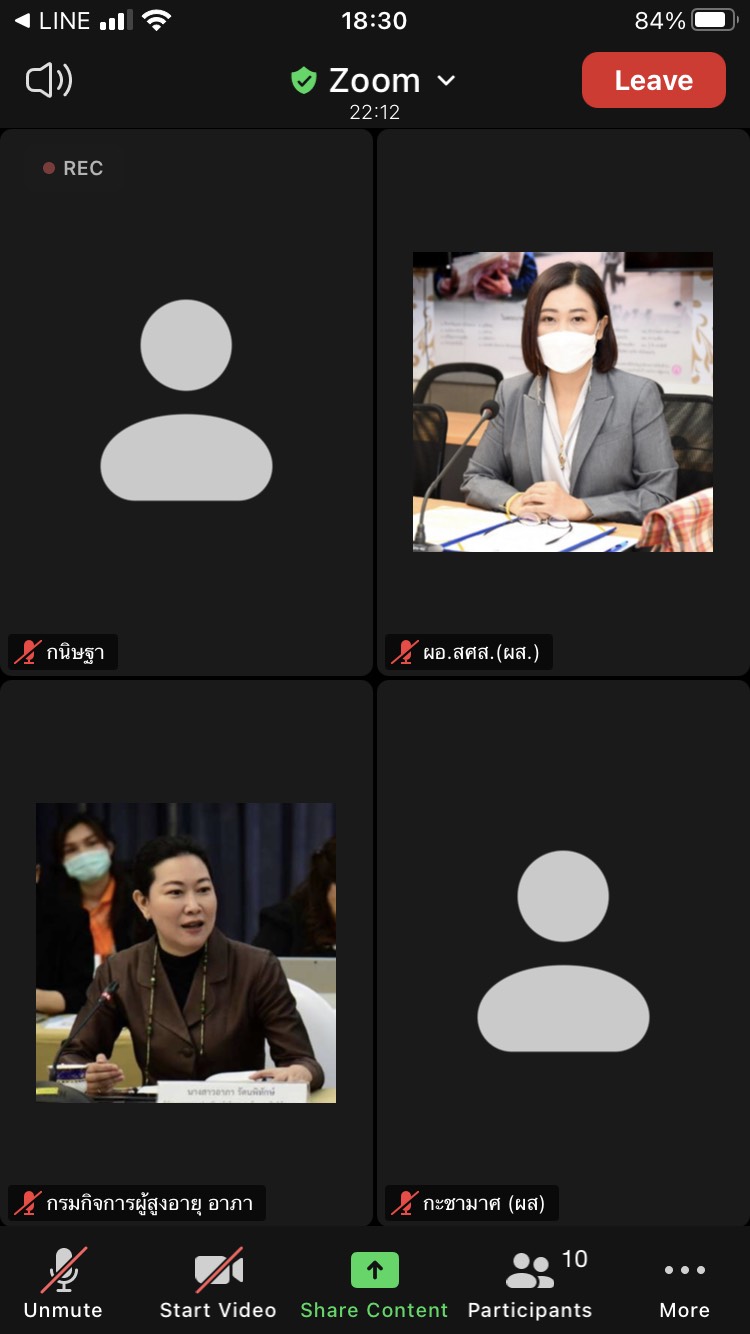
Task: Unmute the microphone
Action: [63, 1283]
